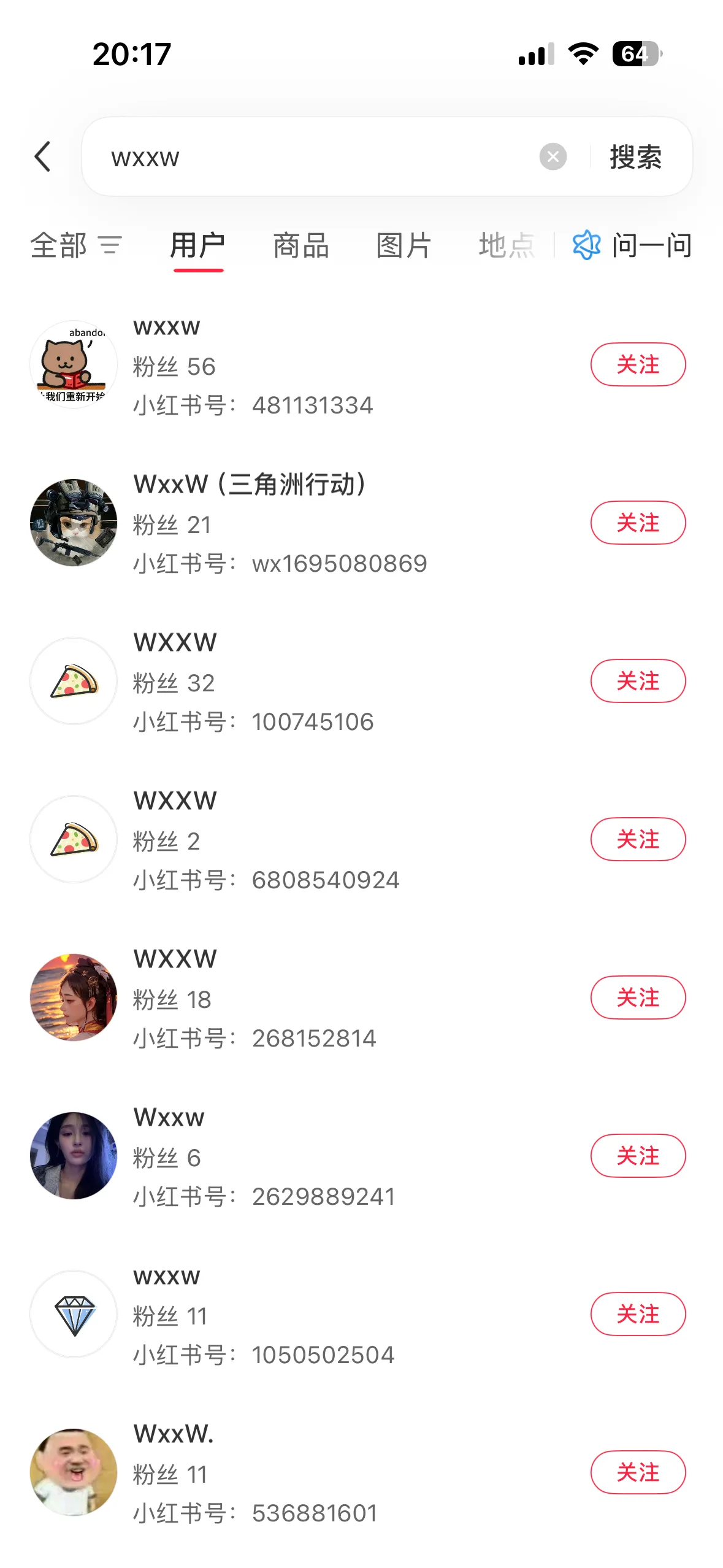The height and width of the screenshot is (1568, 723).
Task: Go back from search results
Action: [42, 156]
